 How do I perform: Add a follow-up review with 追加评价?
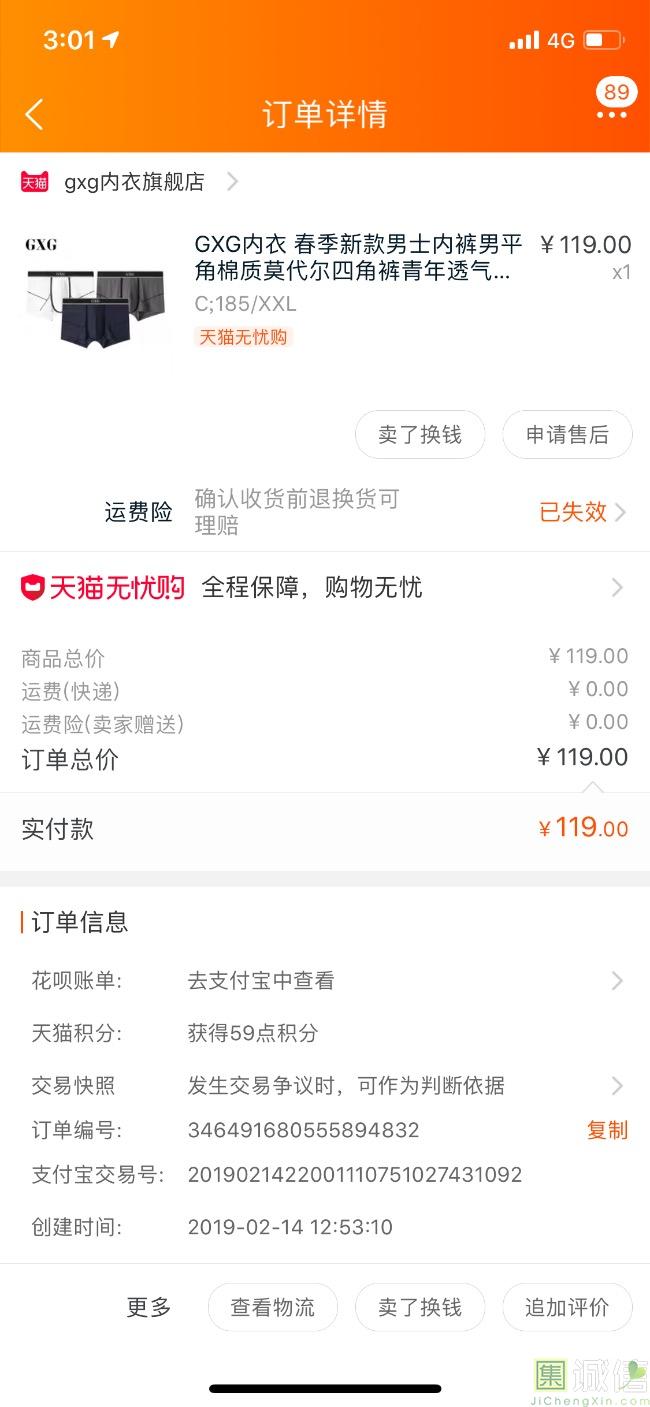[567, 1307]
